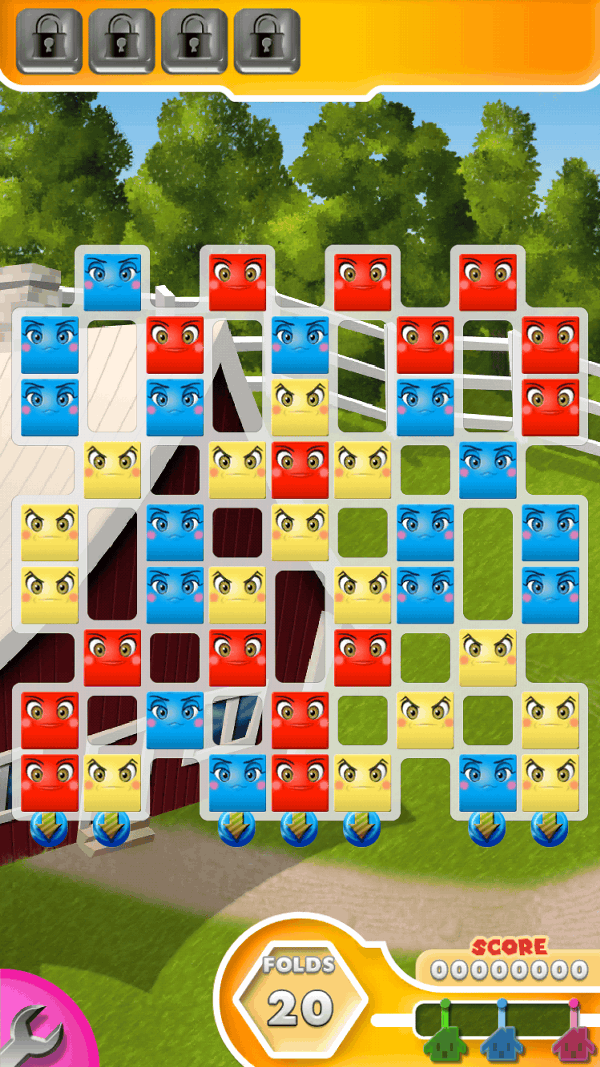Tap the first locked power-up slot
This screenshot has width=600, height=1067.
pos(48,40)
